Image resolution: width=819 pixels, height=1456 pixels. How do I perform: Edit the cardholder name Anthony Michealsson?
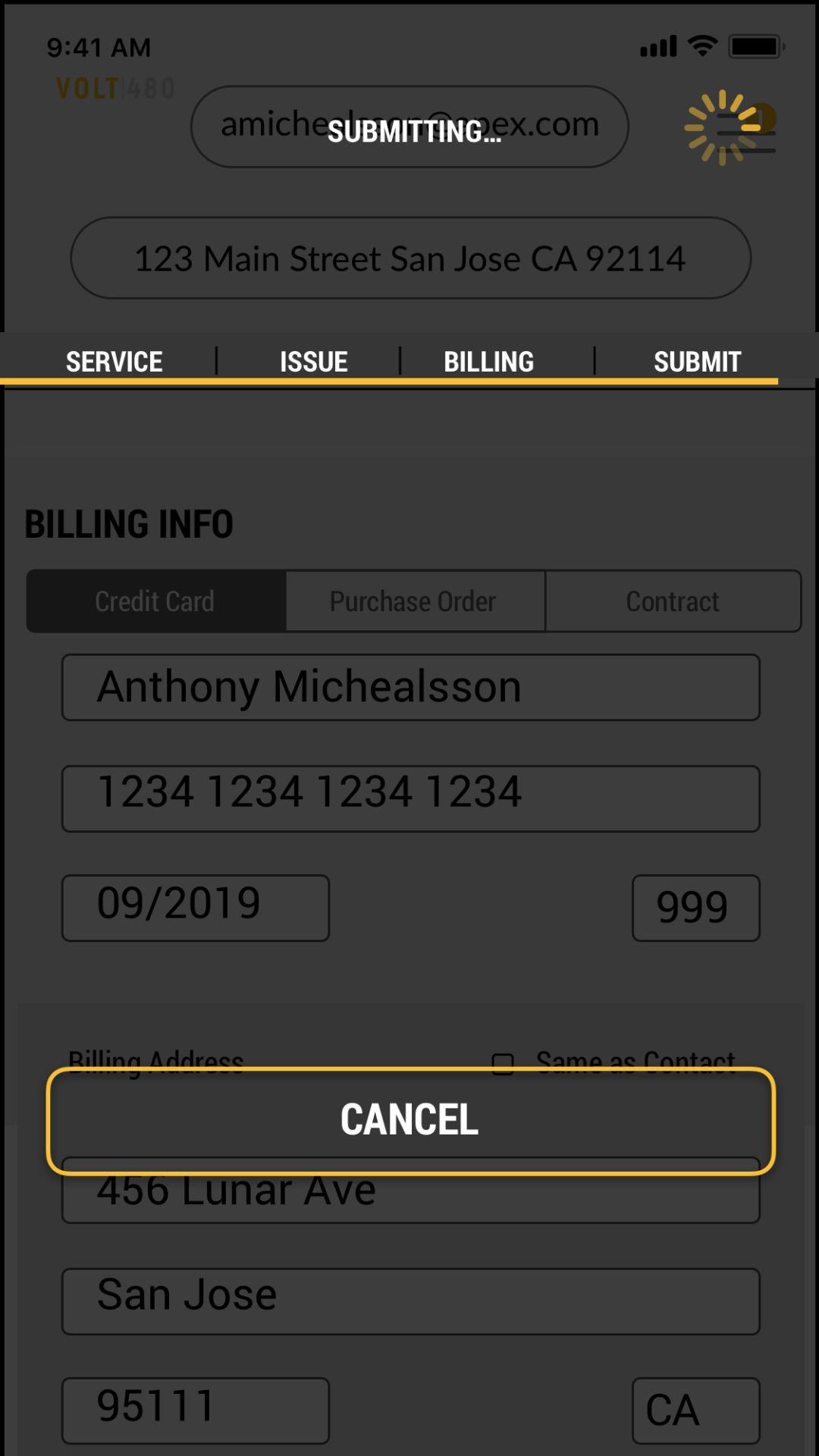click(x=410, y=687)
